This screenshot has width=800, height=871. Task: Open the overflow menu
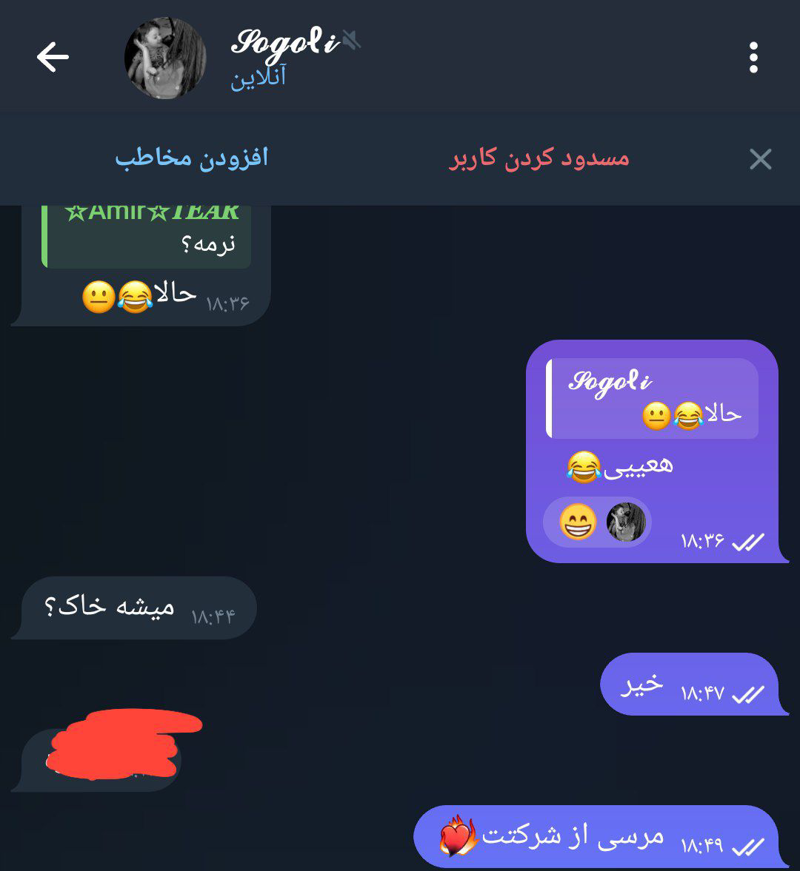753,58
